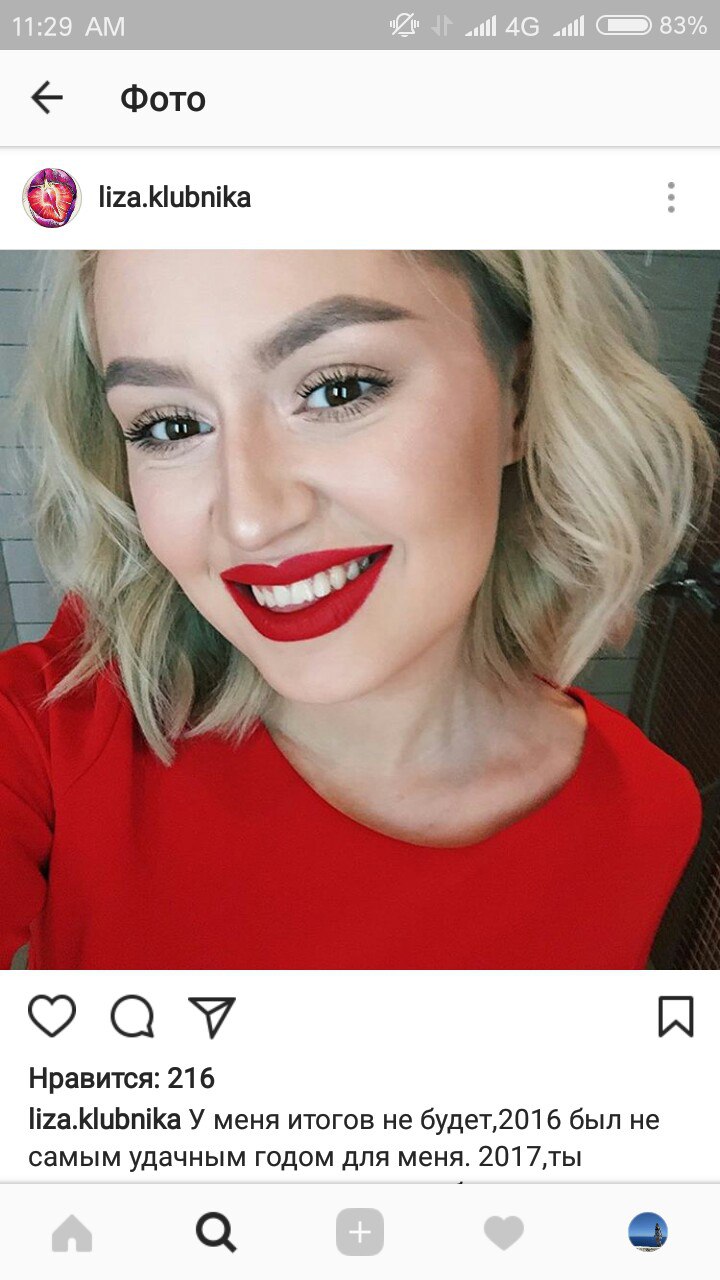Go to my profile tab
The width and height of the screenshot is (720, 1280).
point(648,1233)
